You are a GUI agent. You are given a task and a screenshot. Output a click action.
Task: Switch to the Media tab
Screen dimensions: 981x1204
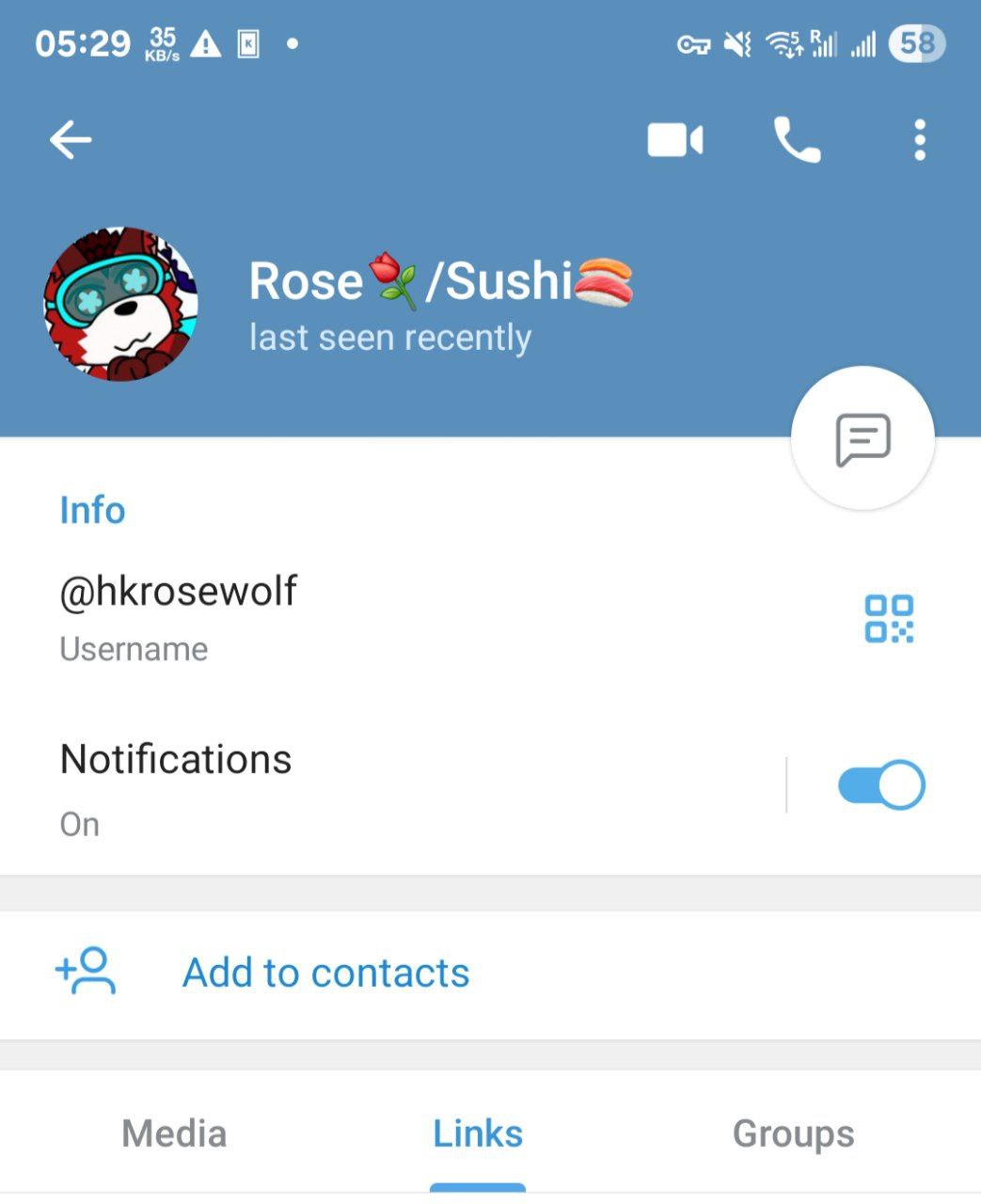click(174, 1133)
